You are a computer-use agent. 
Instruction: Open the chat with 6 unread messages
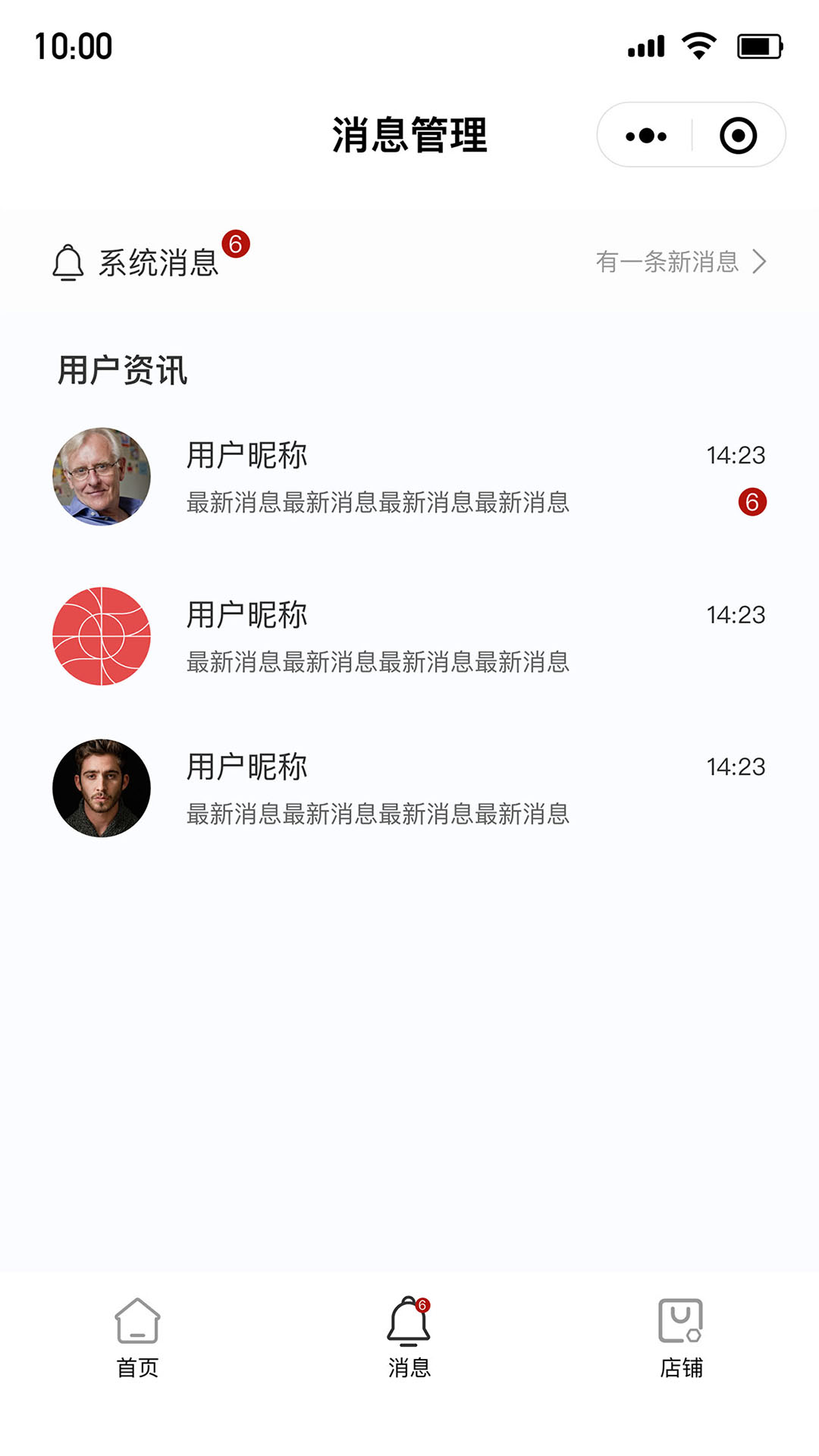coord(409,478)
